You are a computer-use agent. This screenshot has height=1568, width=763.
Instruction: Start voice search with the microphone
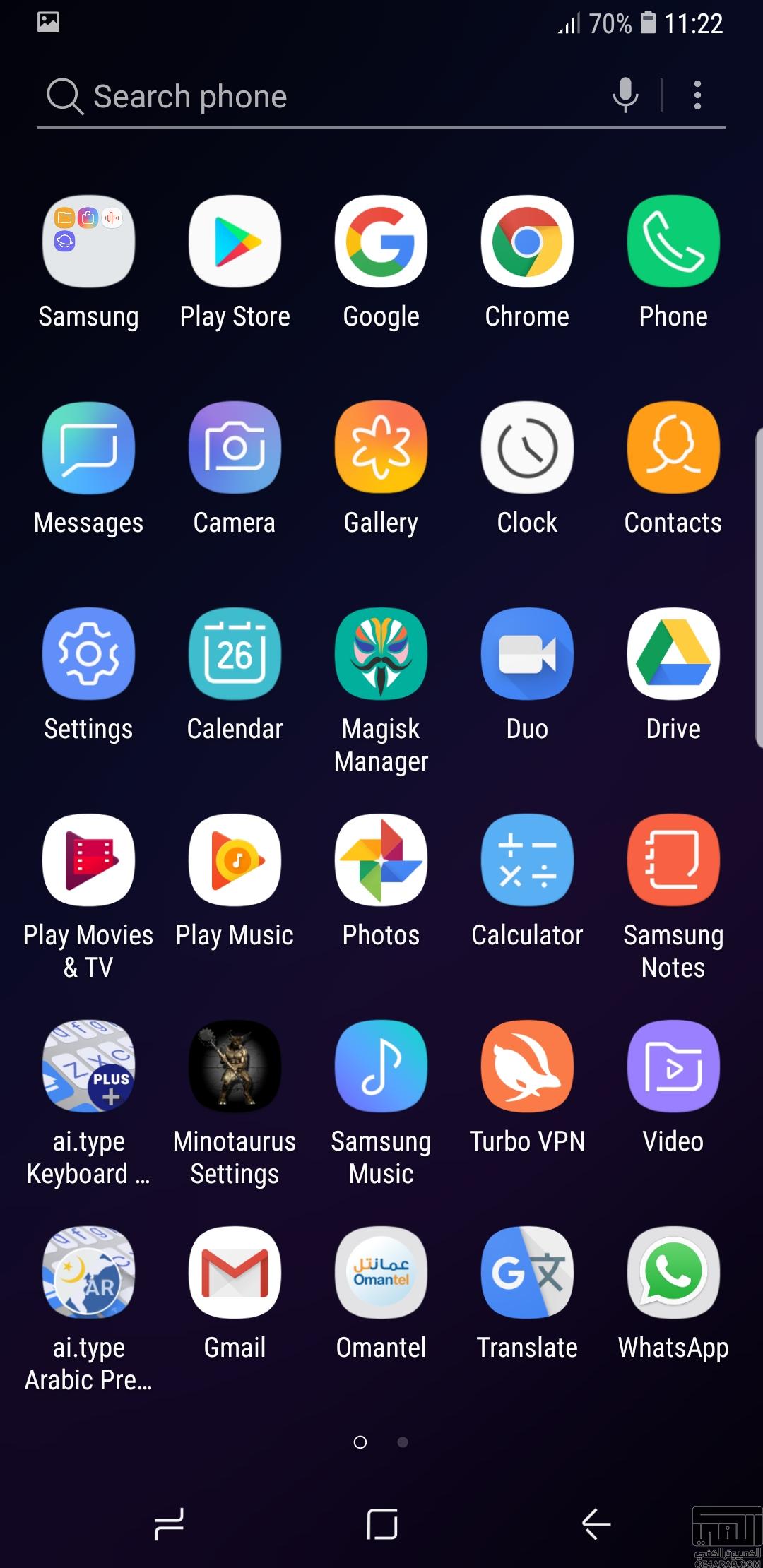point(625,95)
